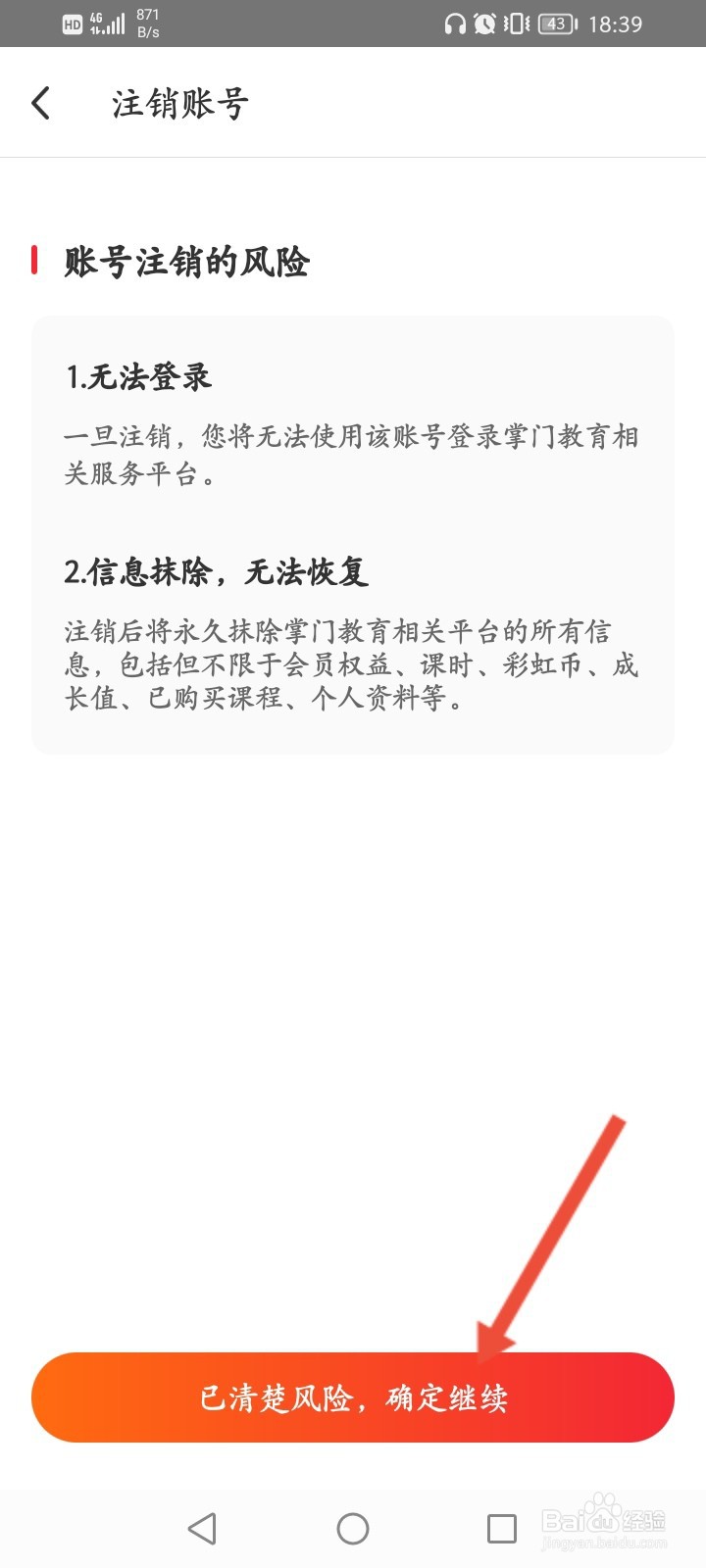
Task: Tap the back arrow to leave 注销账号 page
Action: point(41,102)
